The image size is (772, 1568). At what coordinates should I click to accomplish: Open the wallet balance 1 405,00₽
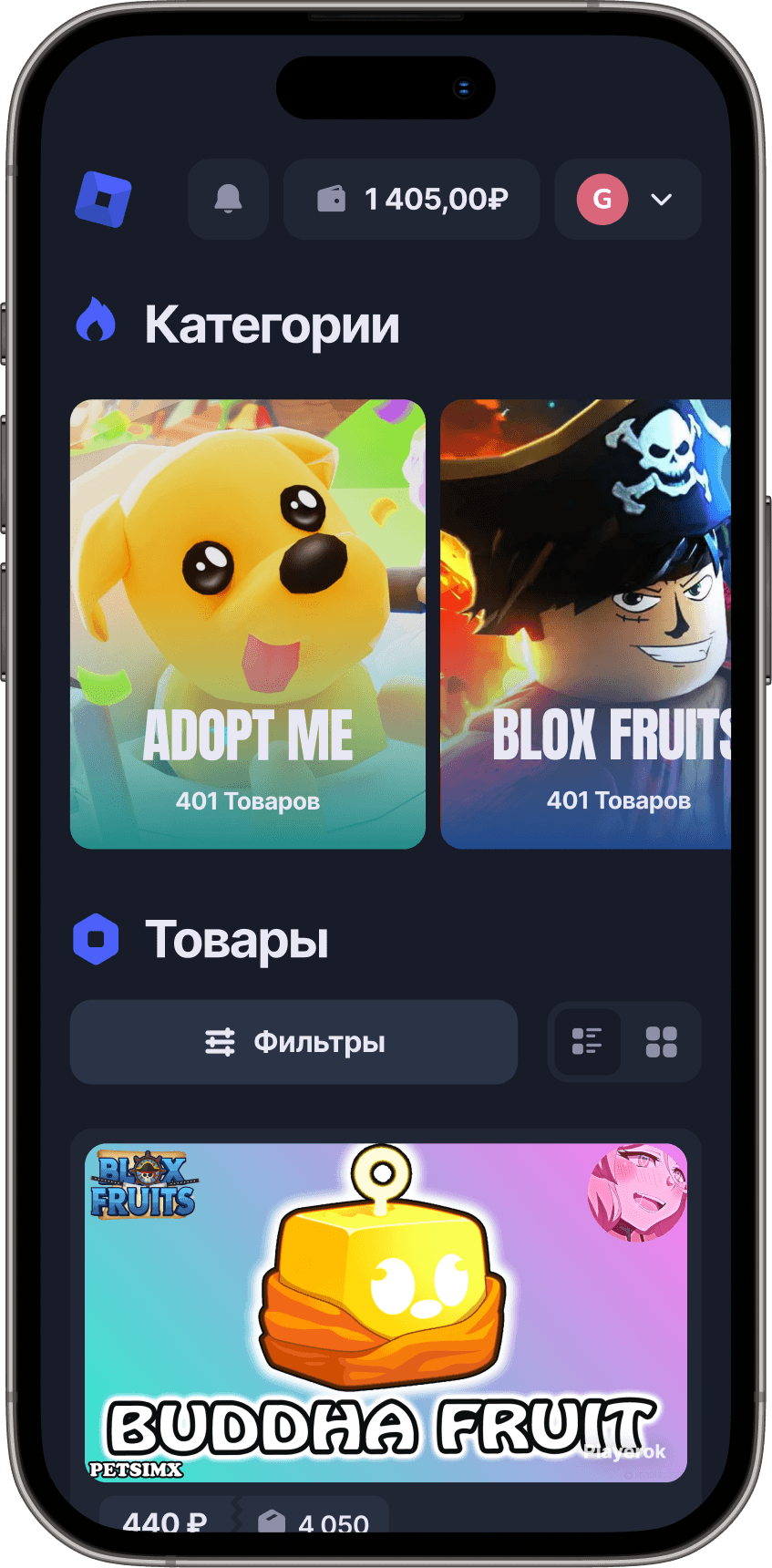(411, 199)
